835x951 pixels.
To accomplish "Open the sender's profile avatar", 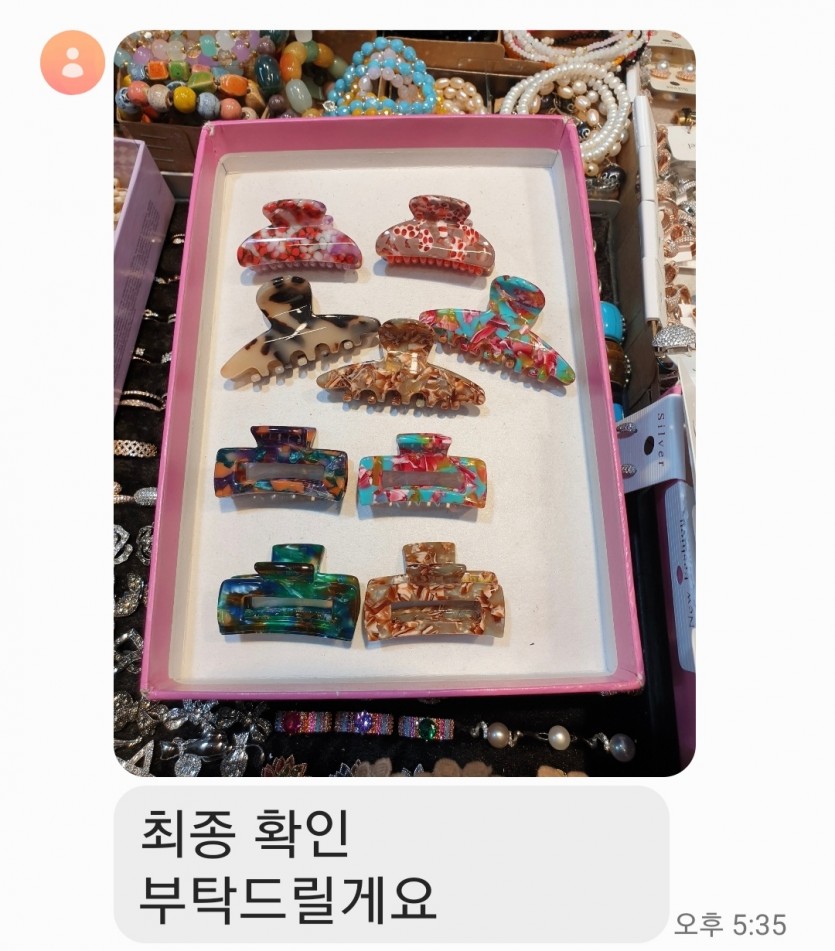I will click(72, 62).
